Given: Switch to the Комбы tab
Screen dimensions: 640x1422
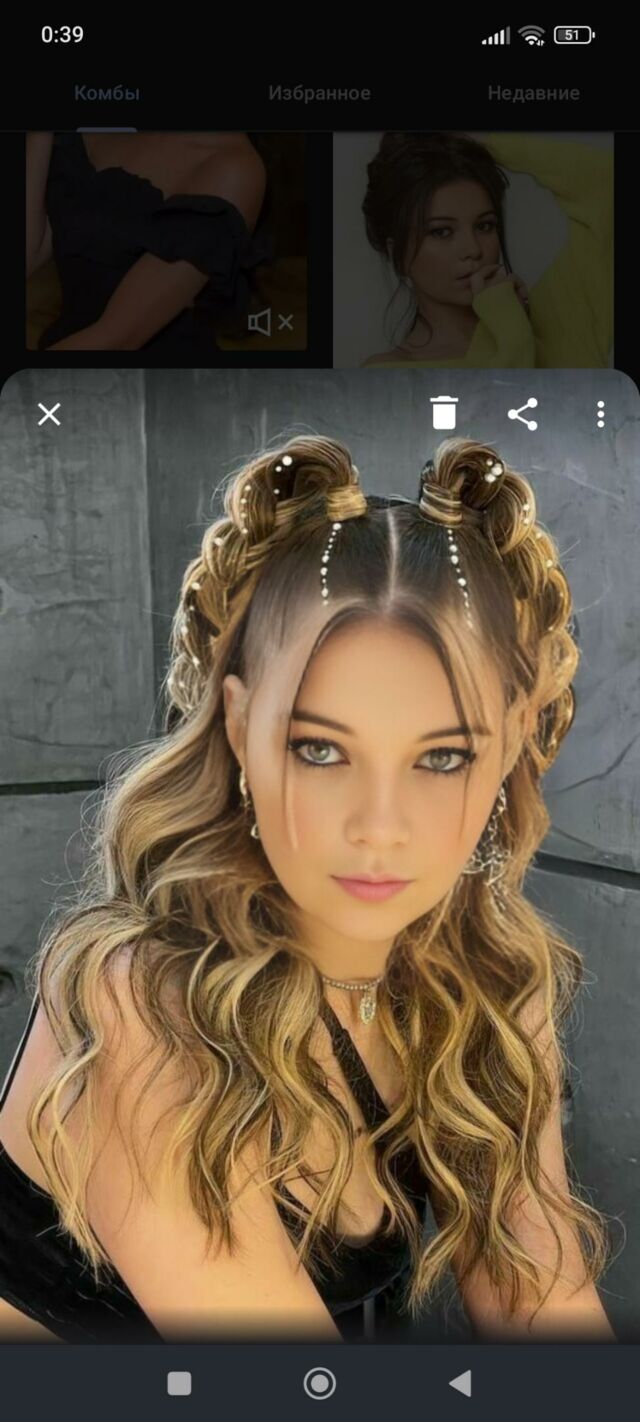Looking at the screenshot, I should tap(107, 93).
